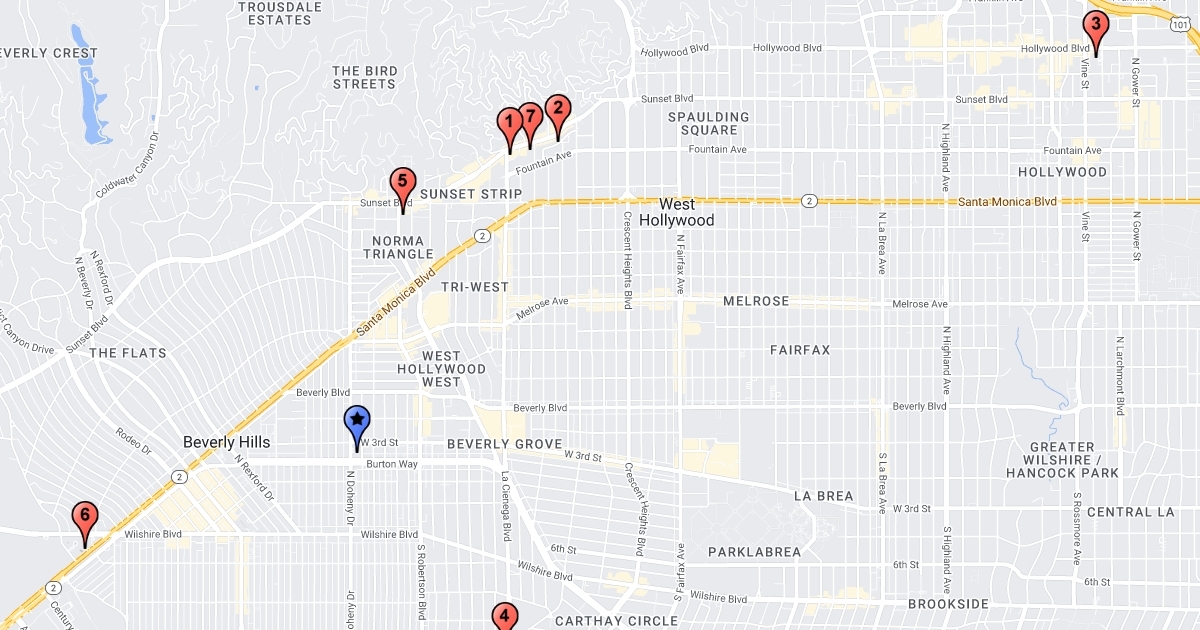The width and height of the screenshot is (1200, 630).
Task: Tap pin 4 near Carthay Circle
Action: [504, 617]
